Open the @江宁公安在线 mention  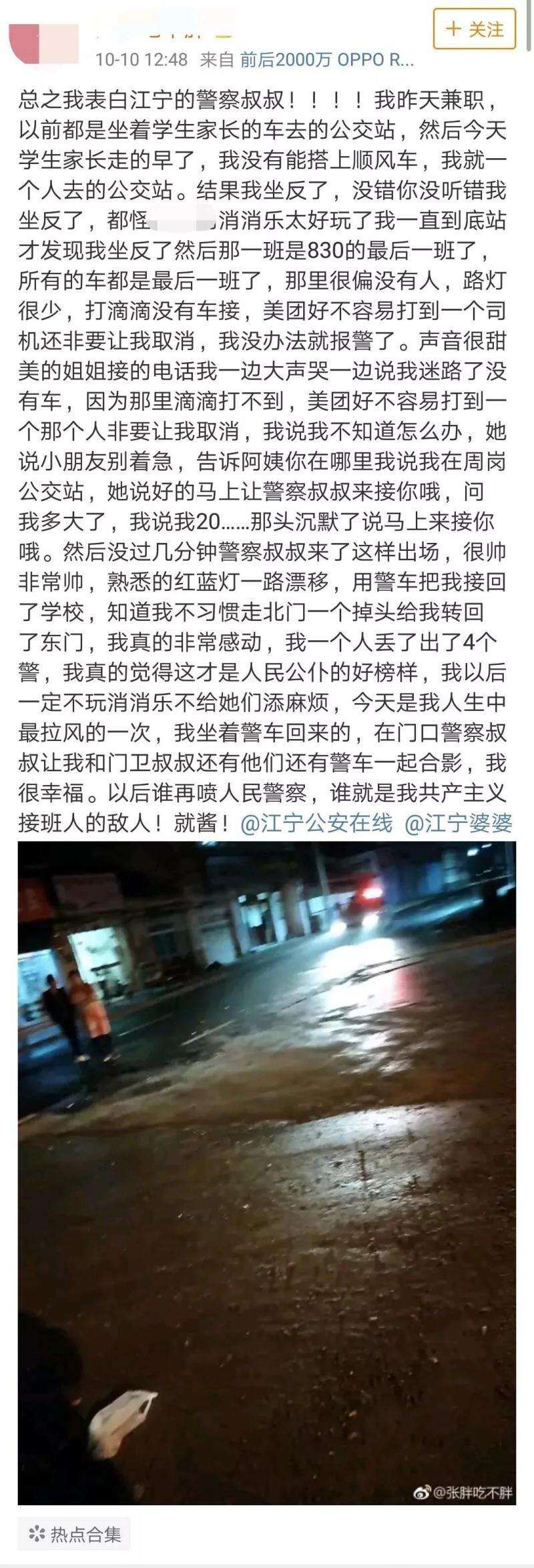(x=316, y=824)
